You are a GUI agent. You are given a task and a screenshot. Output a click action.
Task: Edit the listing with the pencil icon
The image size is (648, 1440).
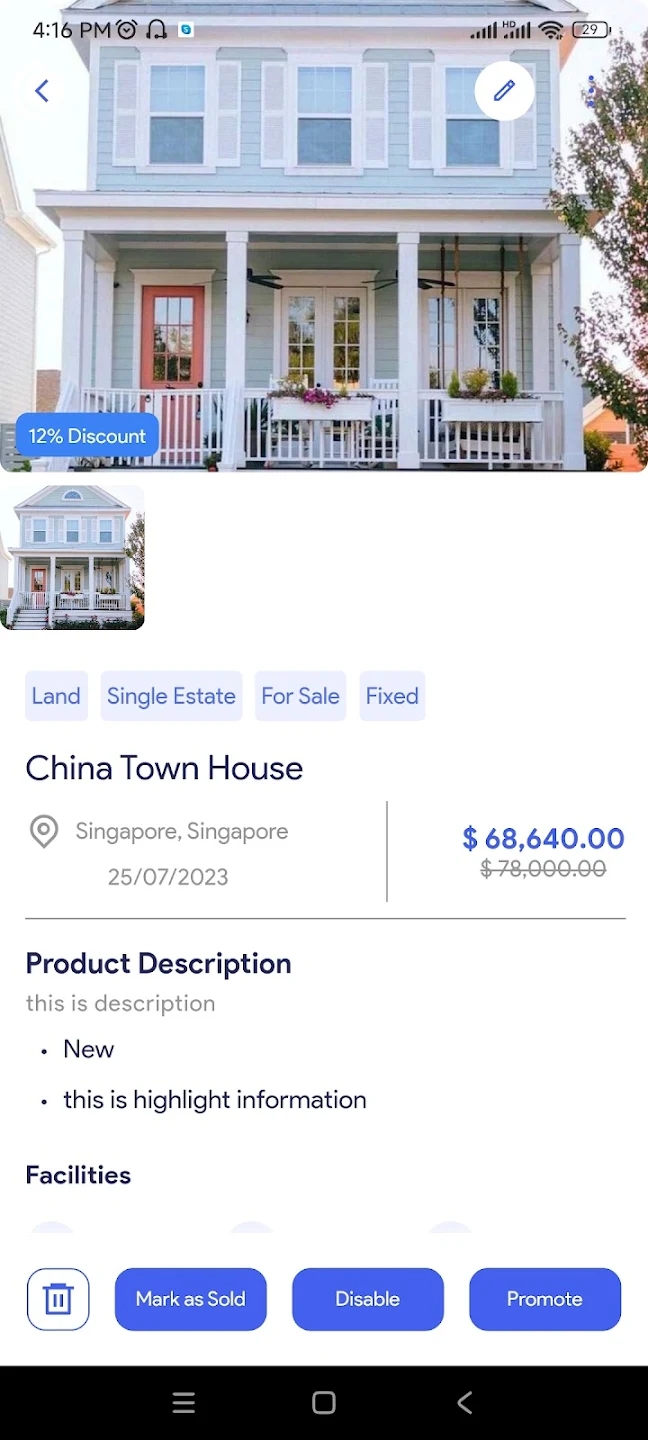pyautogui.click(x=504, y=91)
